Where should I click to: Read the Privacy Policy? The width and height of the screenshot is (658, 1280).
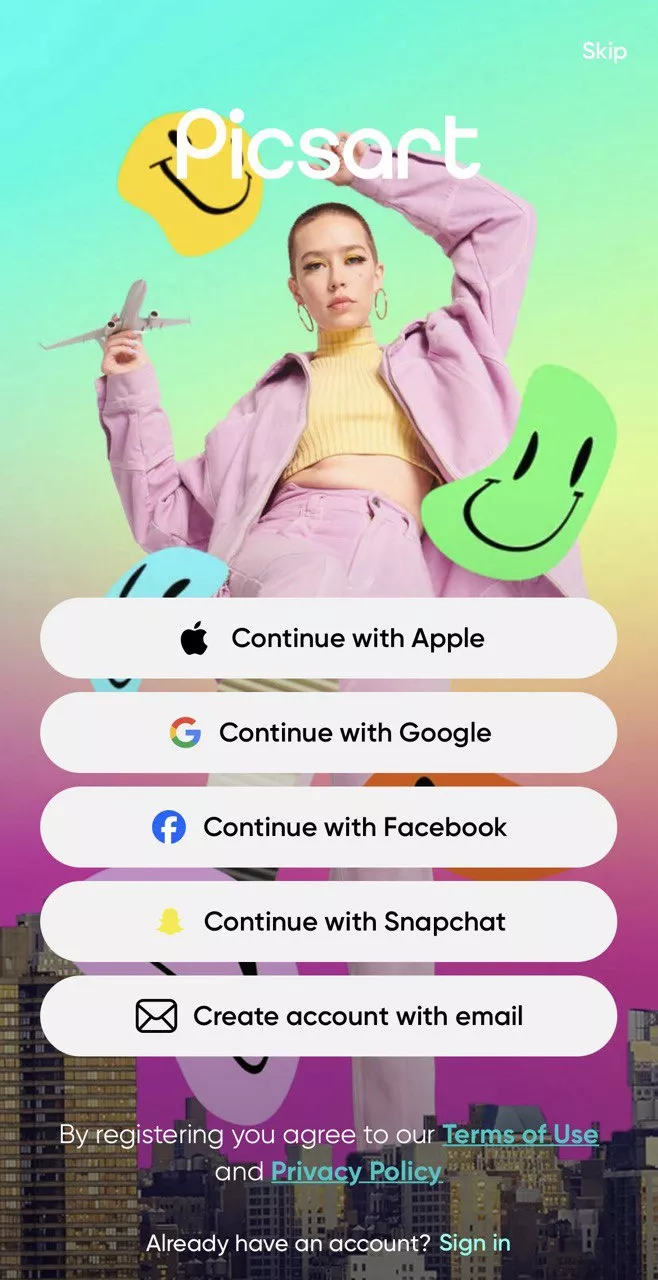tap(356, 1171)
